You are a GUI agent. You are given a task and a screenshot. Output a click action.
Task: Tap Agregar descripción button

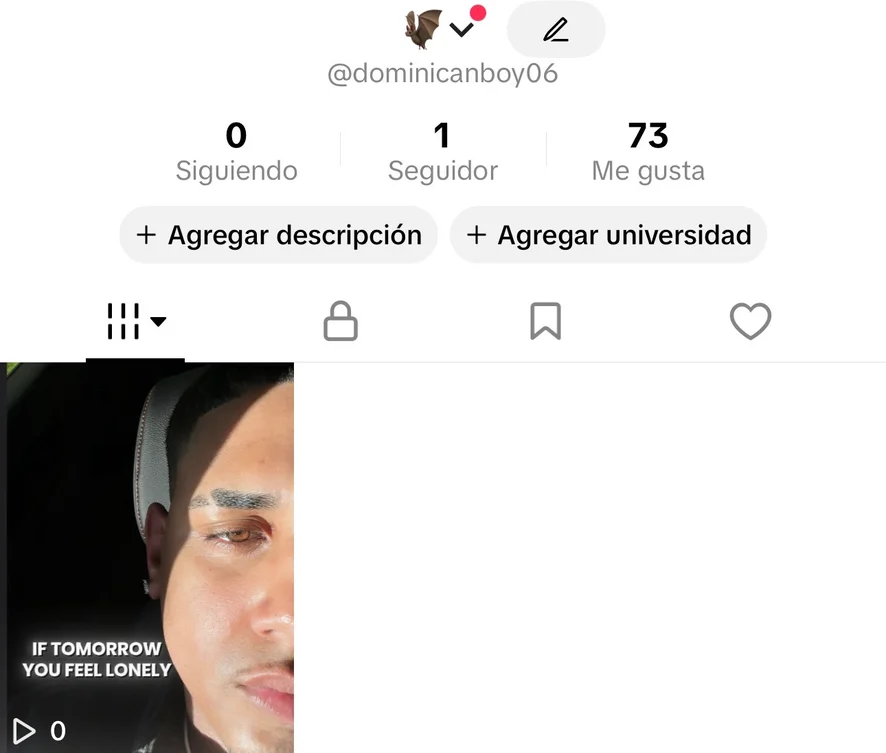pyautogui.click(x=279, y=235)
